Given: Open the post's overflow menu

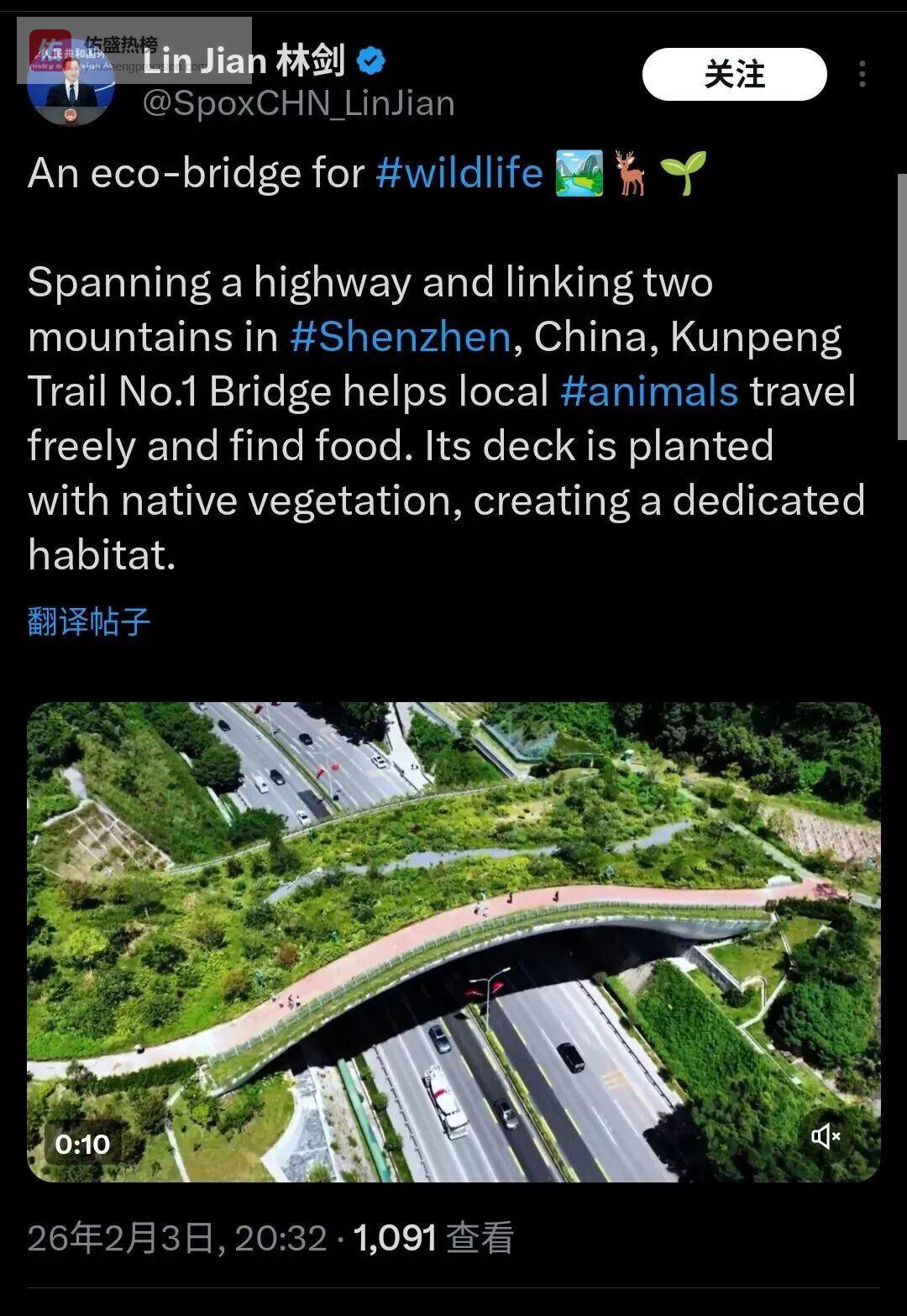Looking at the screenshot, I should coord(862,75).
